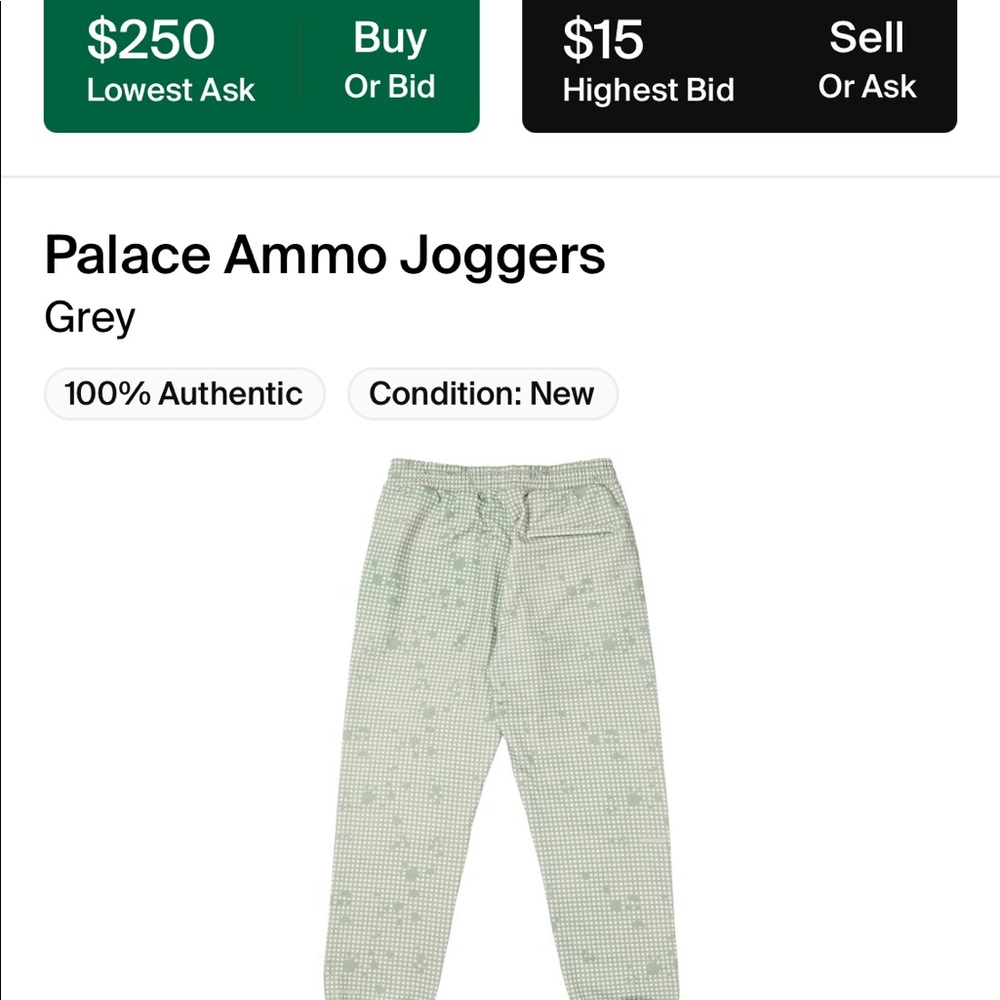The image size is (1000, 1000).
Task: Tap the green Buy or Bid button
Action: [x=389, y=62]
